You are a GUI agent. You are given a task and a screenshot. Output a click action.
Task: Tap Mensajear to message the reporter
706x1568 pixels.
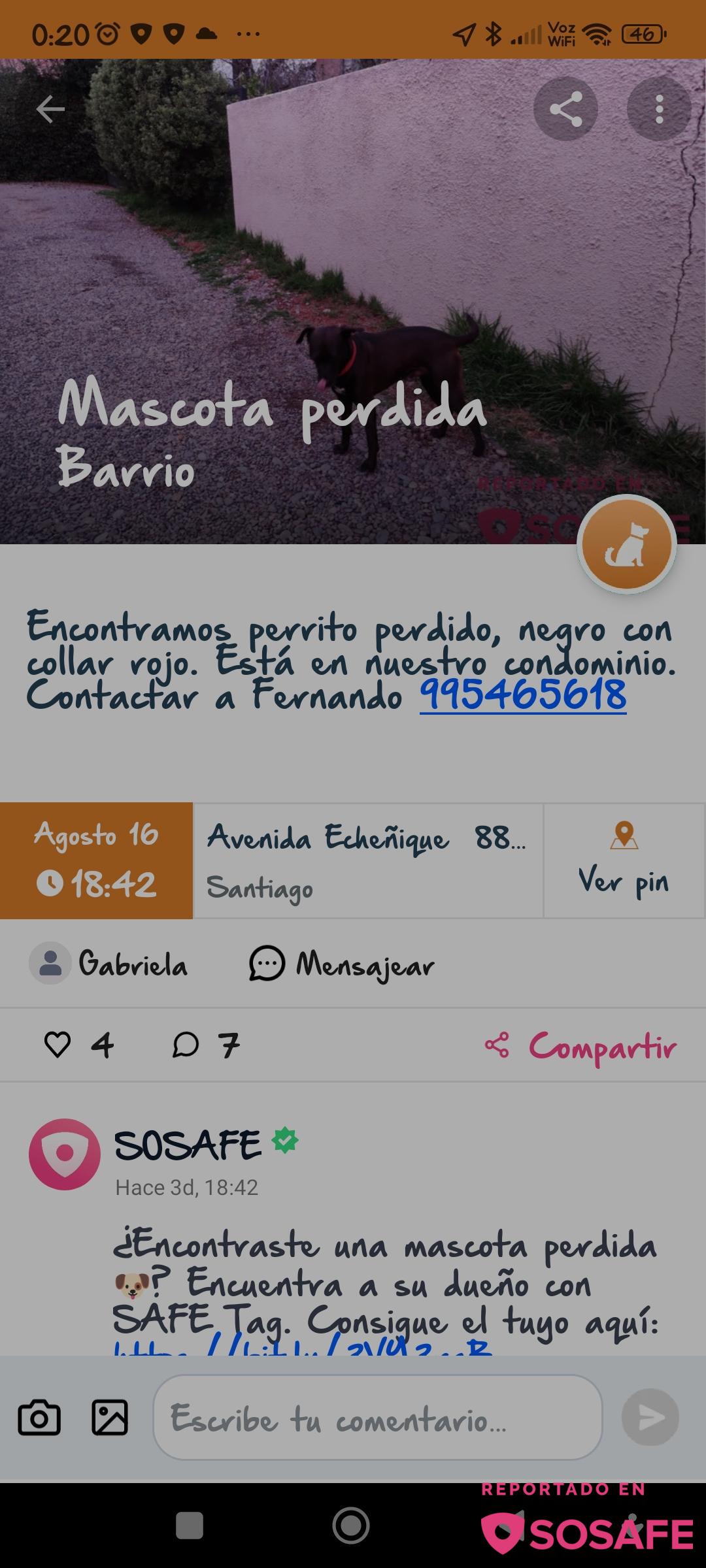(341, 964)
